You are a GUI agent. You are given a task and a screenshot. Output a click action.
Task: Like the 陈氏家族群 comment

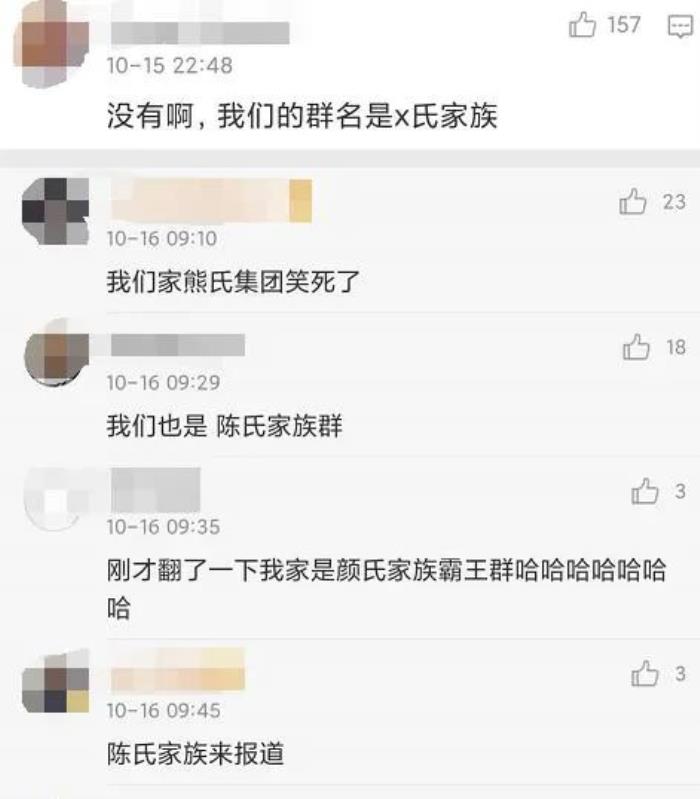tap(637, 347)
